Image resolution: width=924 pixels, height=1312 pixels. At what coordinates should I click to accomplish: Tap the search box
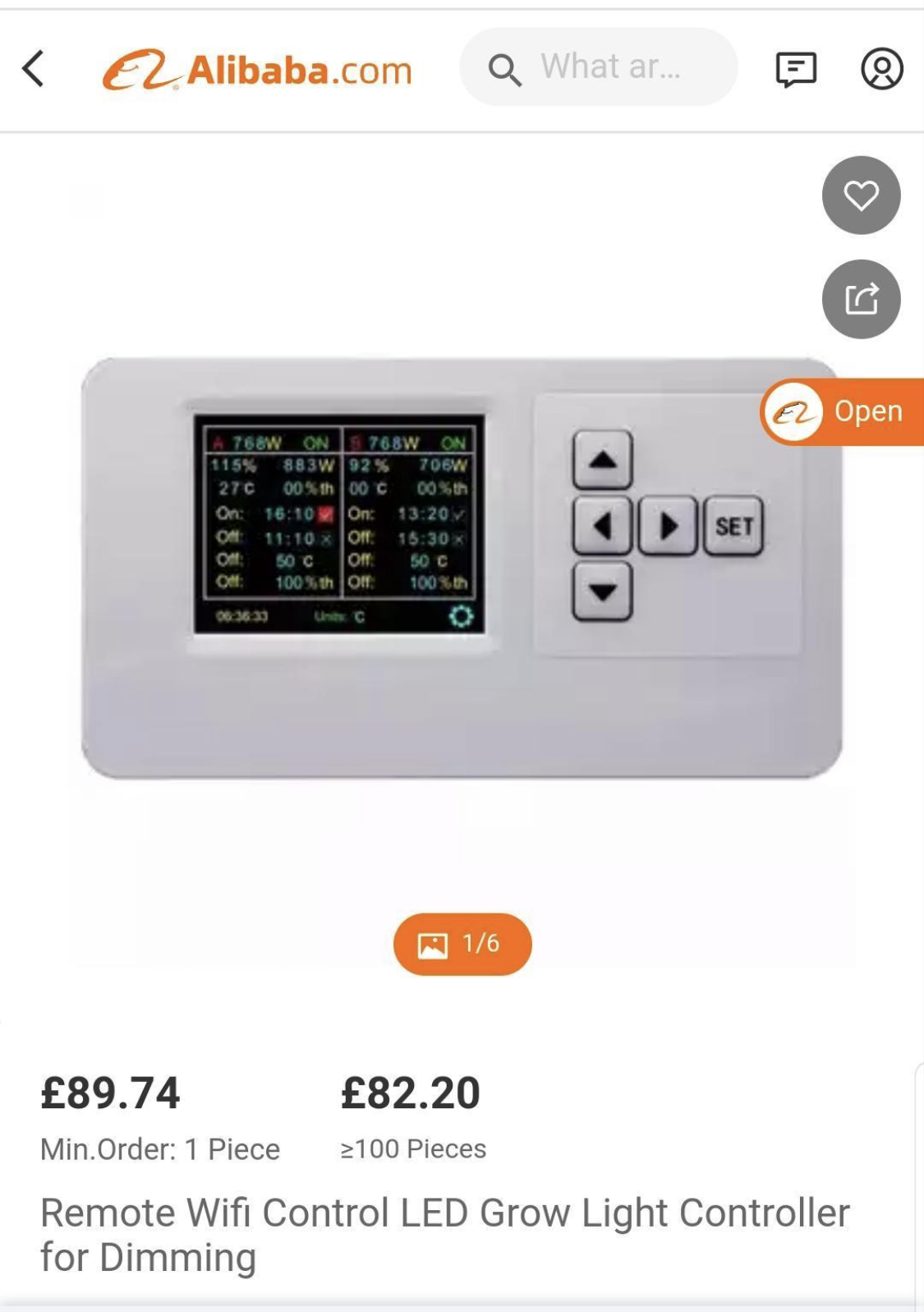[x=598, y=67]
